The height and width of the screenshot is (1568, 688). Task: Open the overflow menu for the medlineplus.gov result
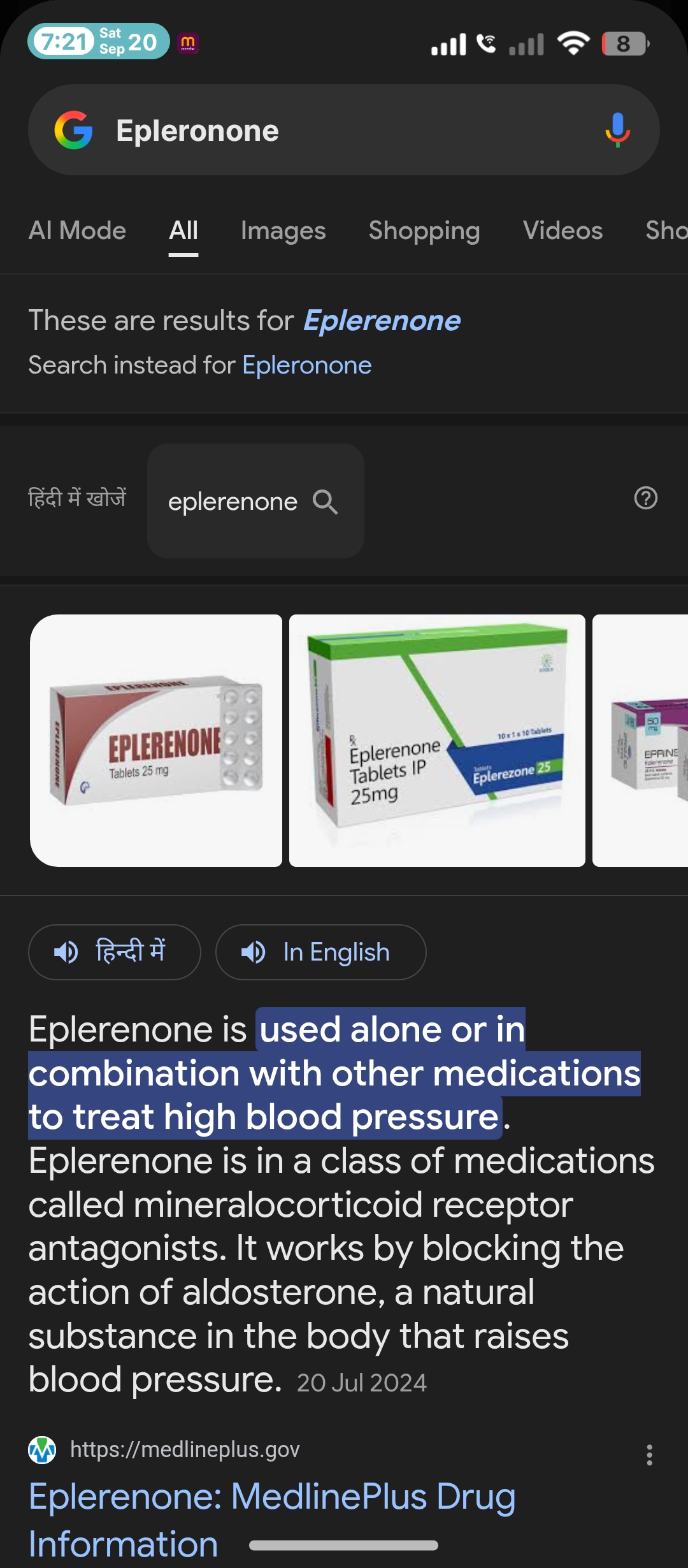tap(649, 1455)
